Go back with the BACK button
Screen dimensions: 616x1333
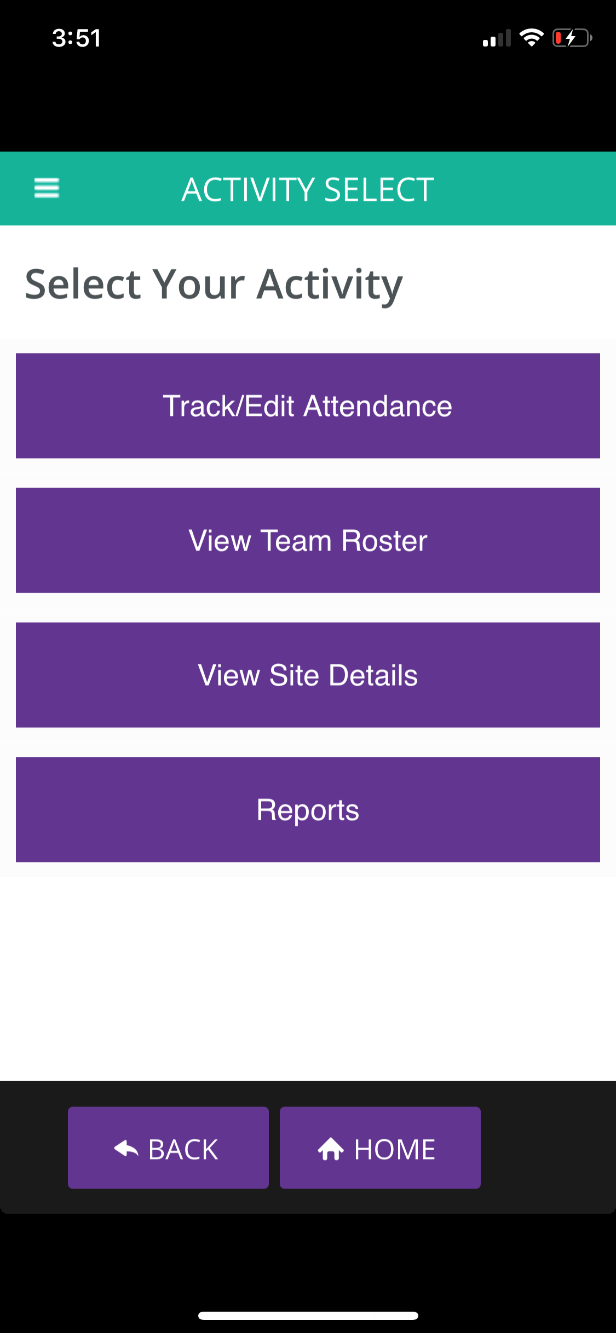(168, 1148)
